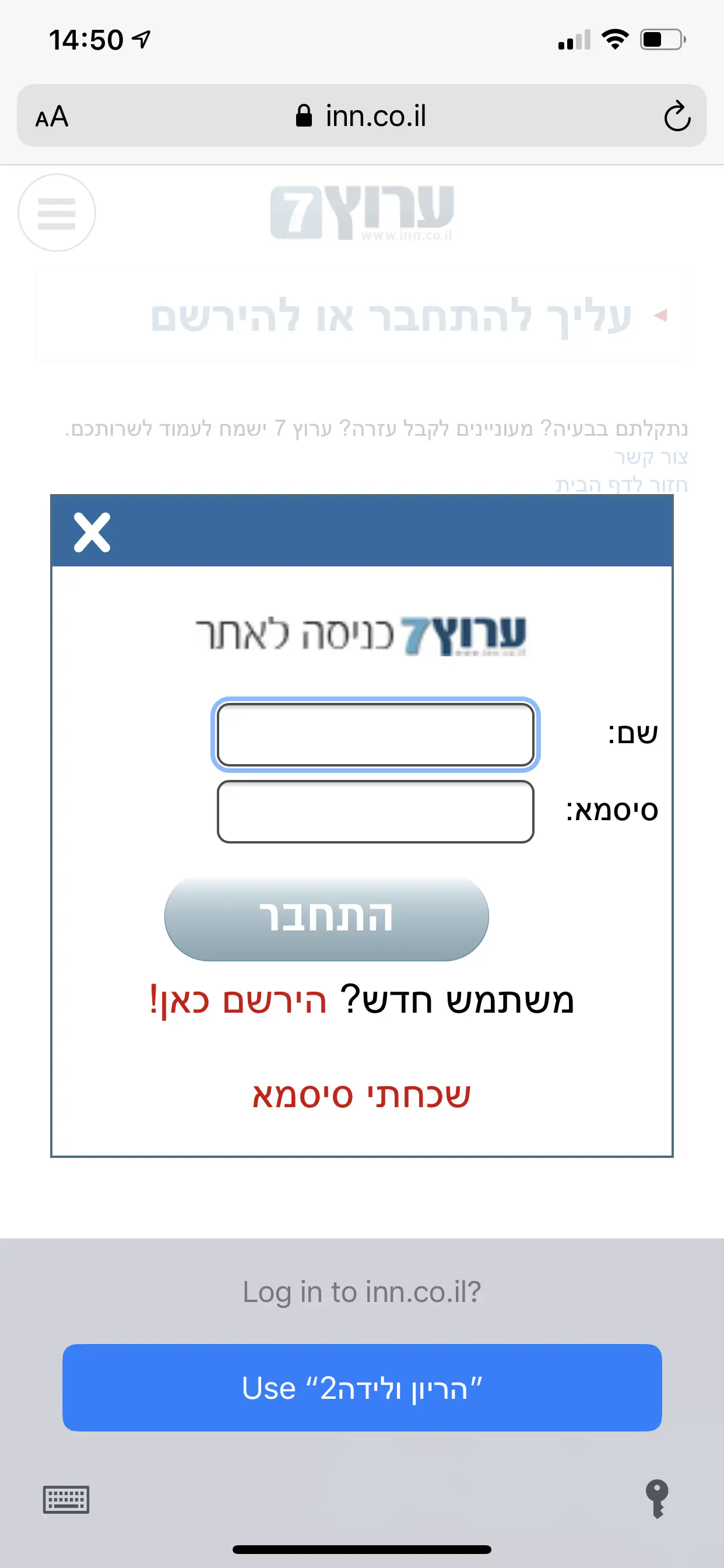Reload the page in Safari

[x=677, y=116]
